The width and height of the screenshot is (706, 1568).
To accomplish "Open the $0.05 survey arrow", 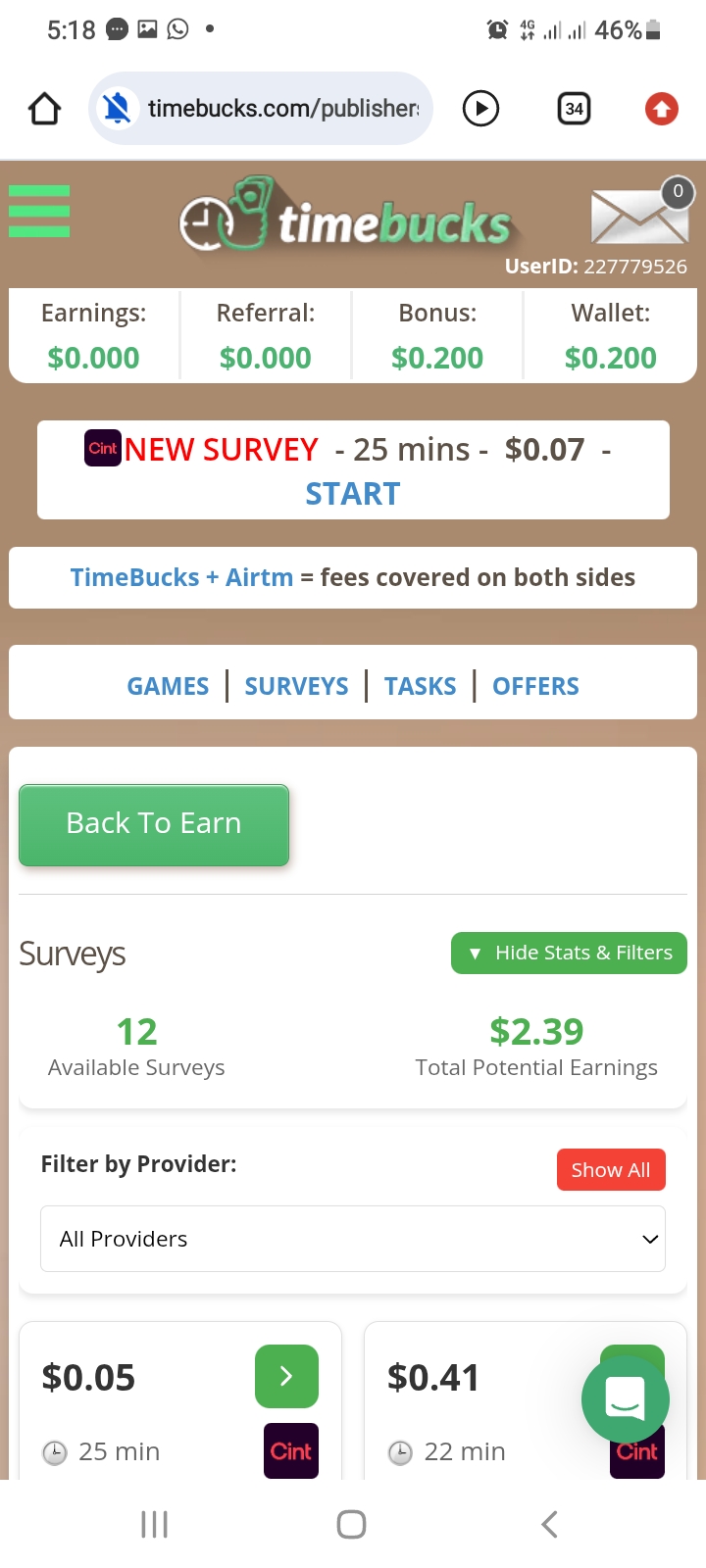I will [286, 1376].
